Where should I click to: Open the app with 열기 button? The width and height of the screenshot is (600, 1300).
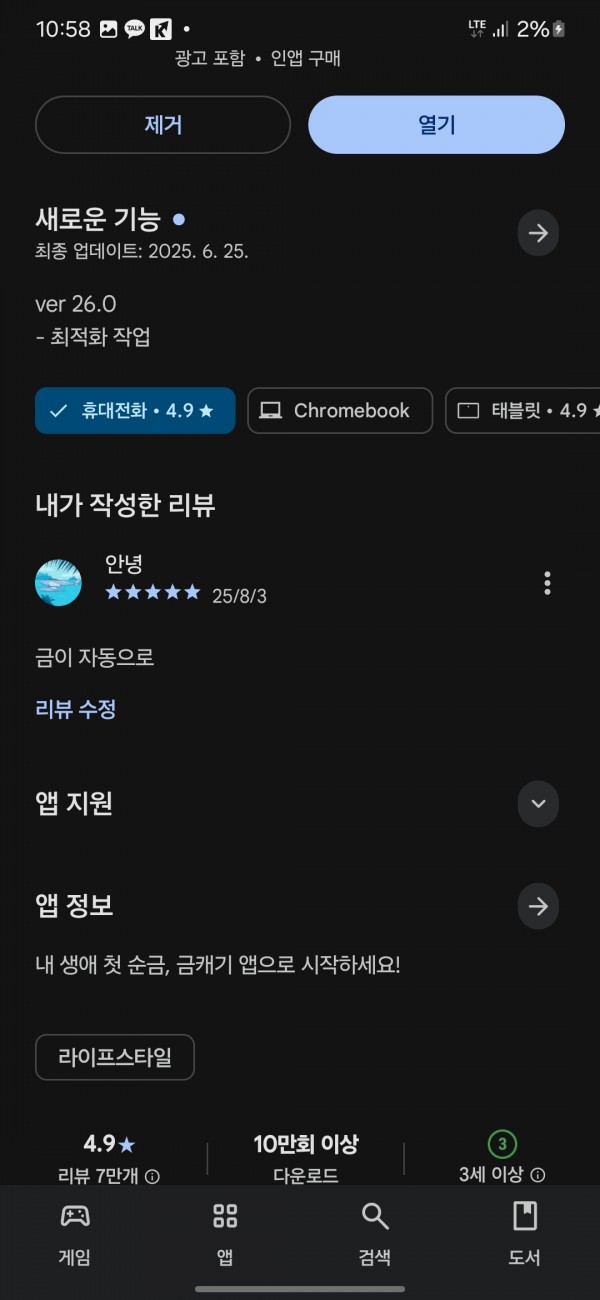tap(436, 125)
